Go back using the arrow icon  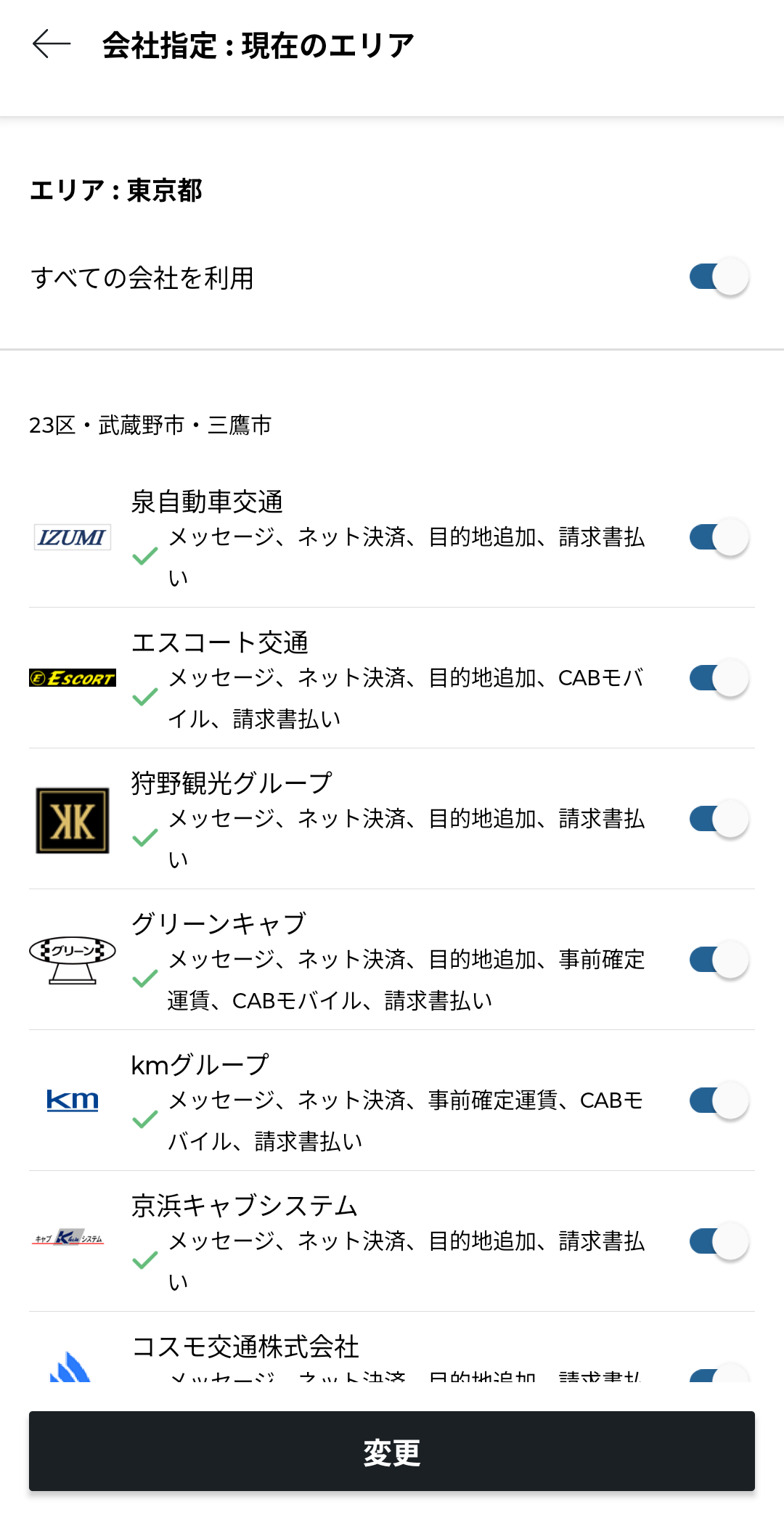pos(52,44)
